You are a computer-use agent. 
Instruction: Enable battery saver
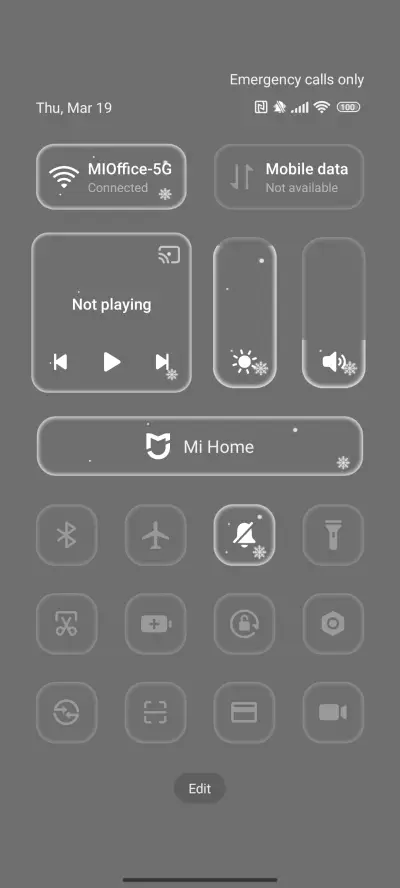tap(156, 624)
